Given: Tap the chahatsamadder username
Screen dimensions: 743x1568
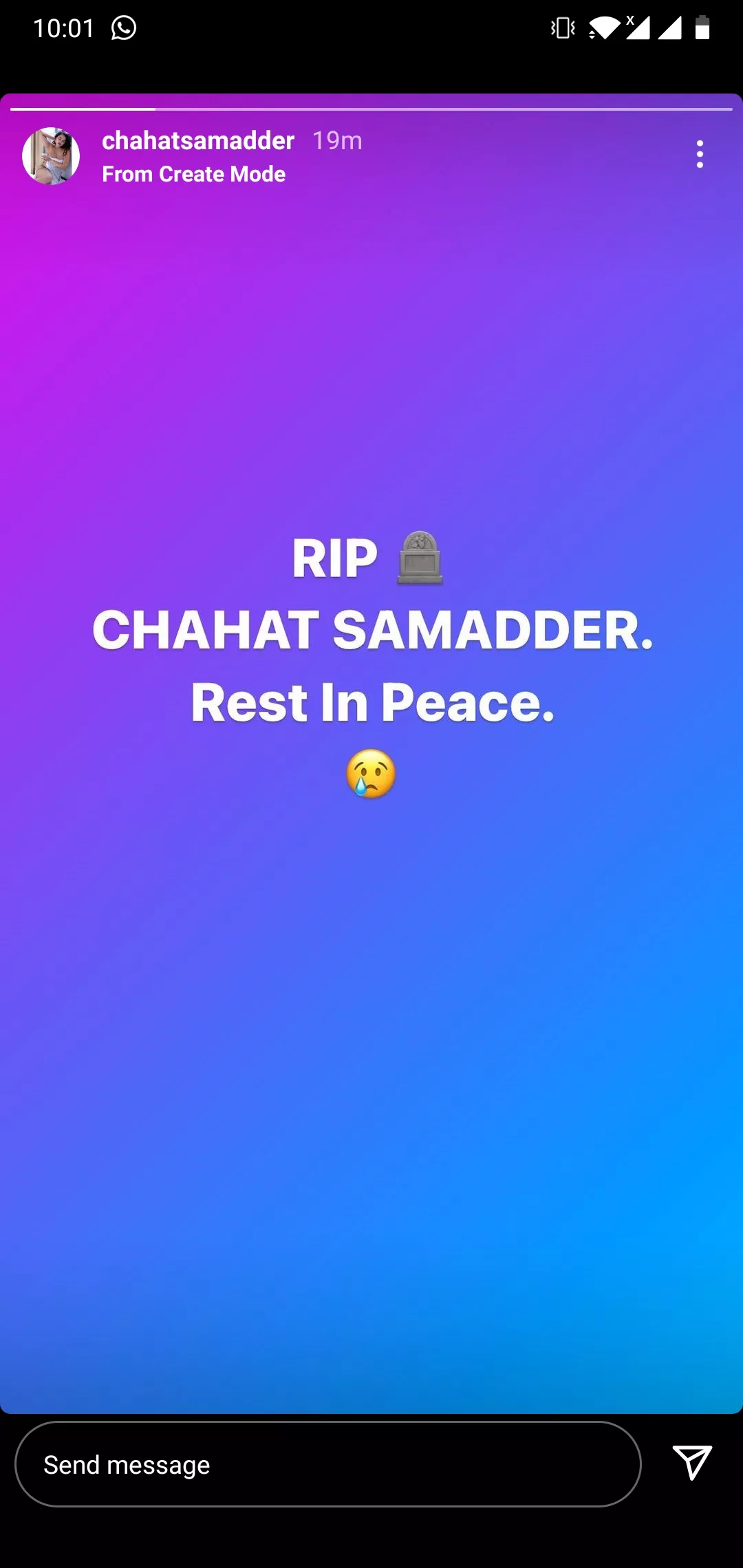Looking at the screenshot, I should [x=198, y=140].
